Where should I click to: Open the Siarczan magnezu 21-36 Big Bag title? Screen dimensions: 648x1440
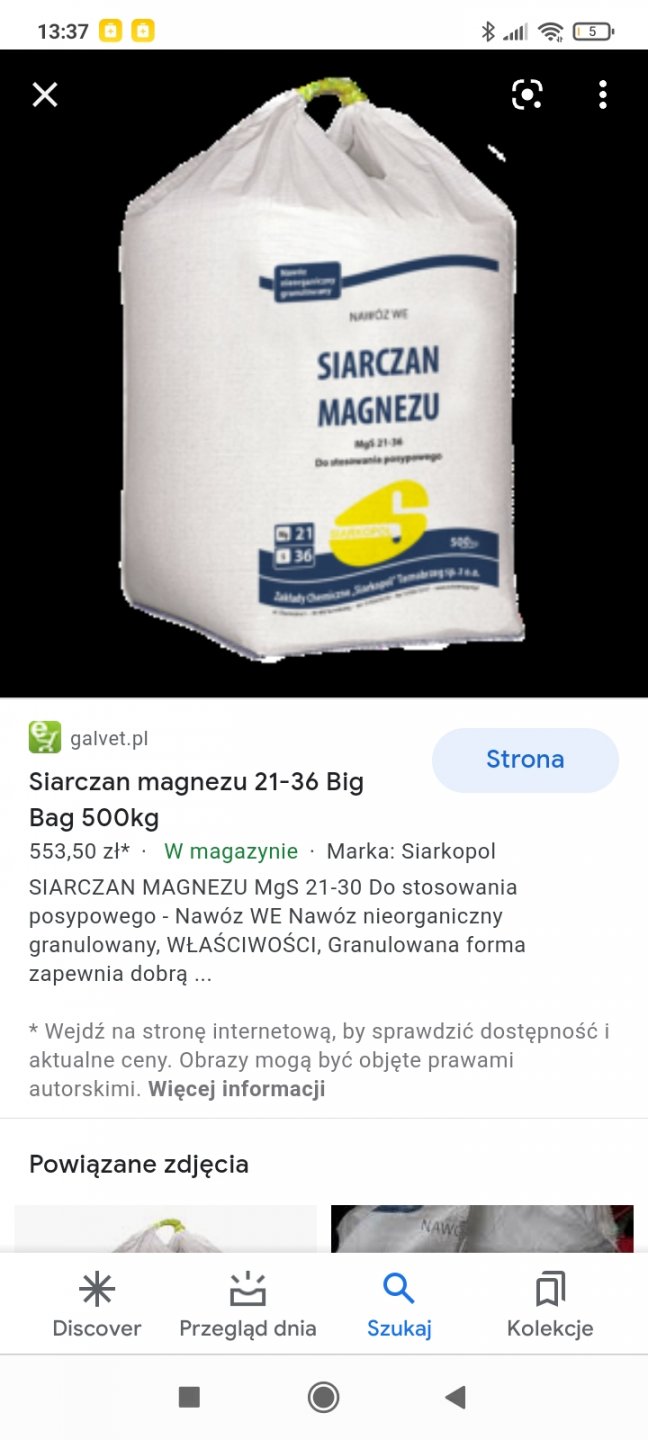pos(196,799)
